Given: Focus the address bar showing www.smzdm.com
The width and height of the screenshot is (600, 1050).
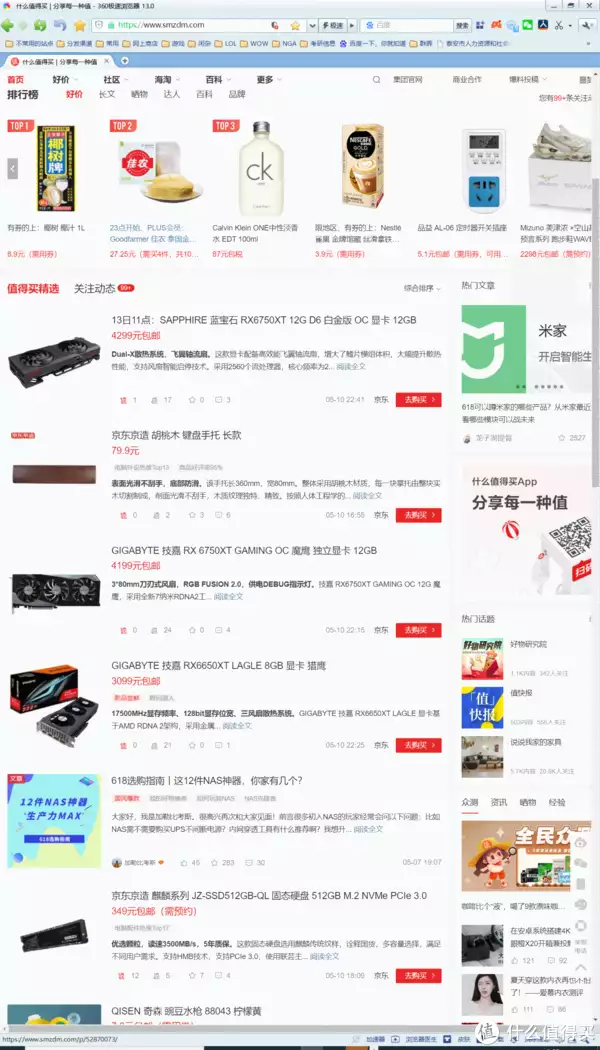Looking at the screenshot, I should pyautogui.click(x=194, y=25).
